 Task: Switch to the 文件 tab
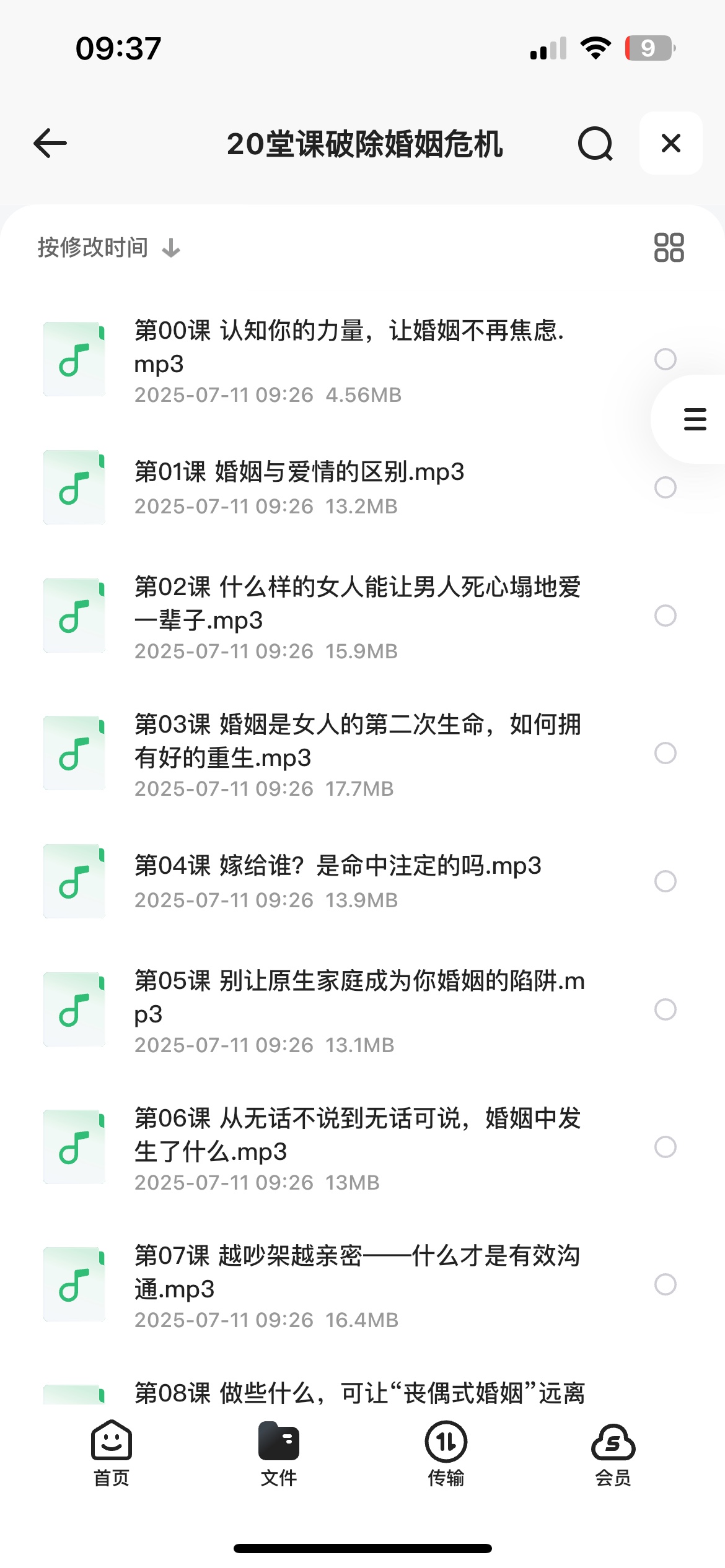pyautogui.click(x=279, y=1453)
